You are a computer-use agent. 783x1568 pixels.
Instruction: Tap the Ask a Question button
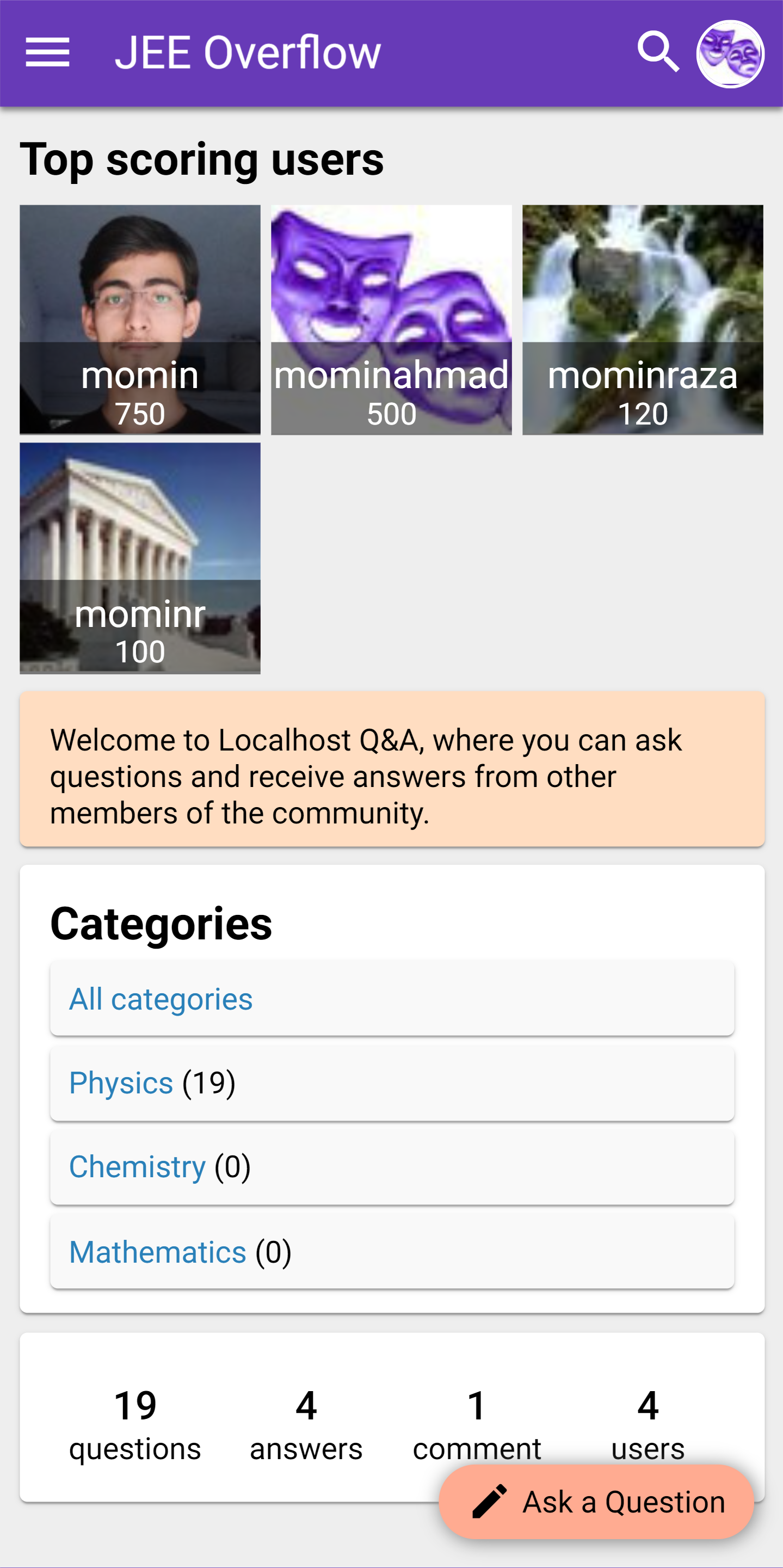pos(596,1502)
